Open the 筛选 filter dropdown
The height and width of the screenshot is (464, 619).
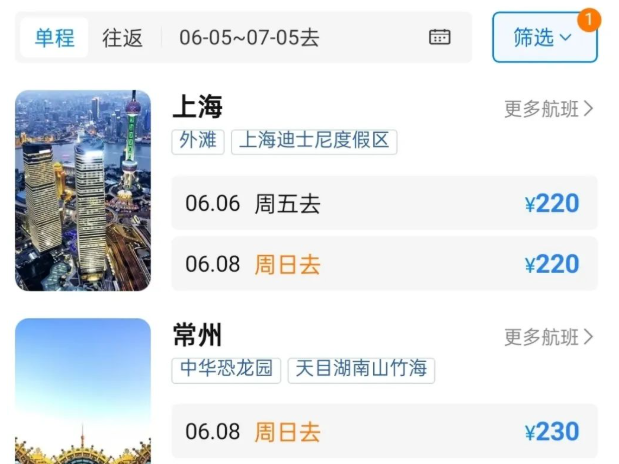543,38
